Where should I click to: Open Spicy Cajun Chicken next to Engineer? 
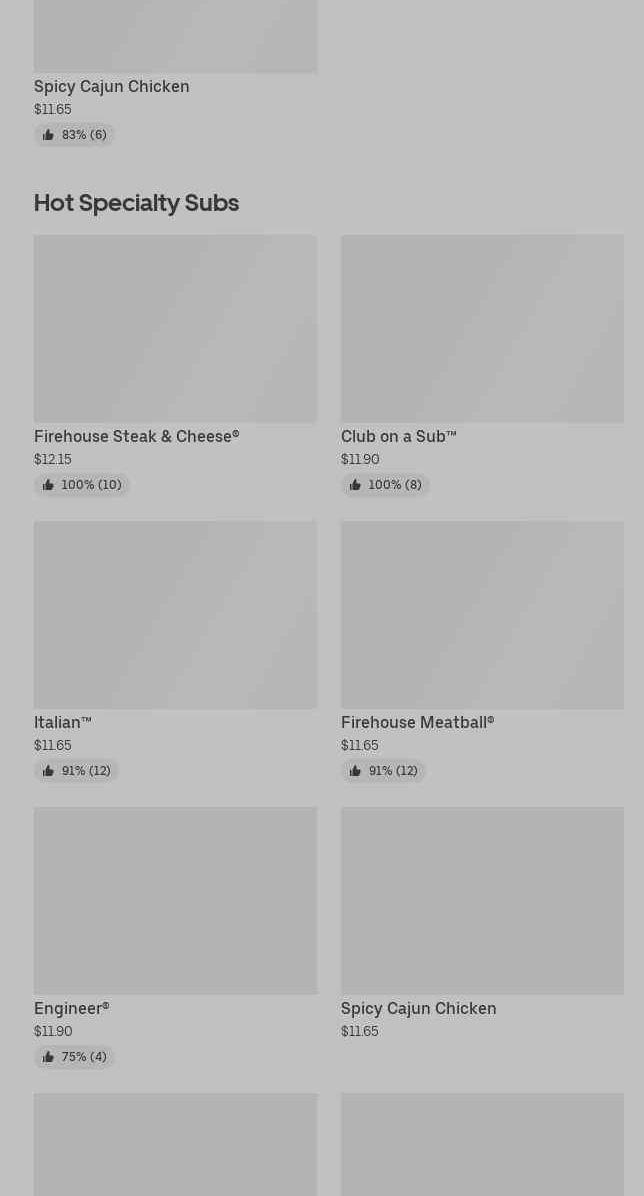(x=482, y=923)
